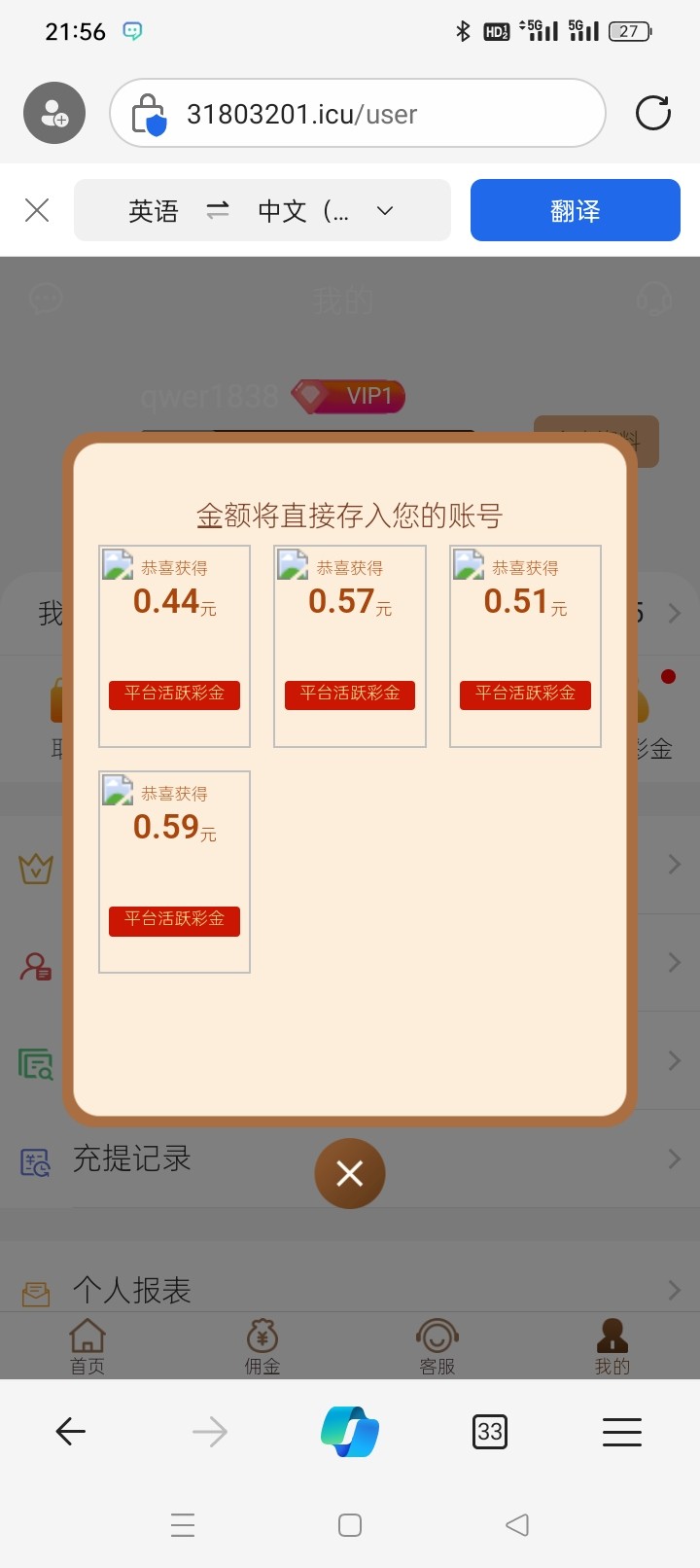Reload the page
The height and width of the screenshot is (1568, 700).
tap(653, 113)
